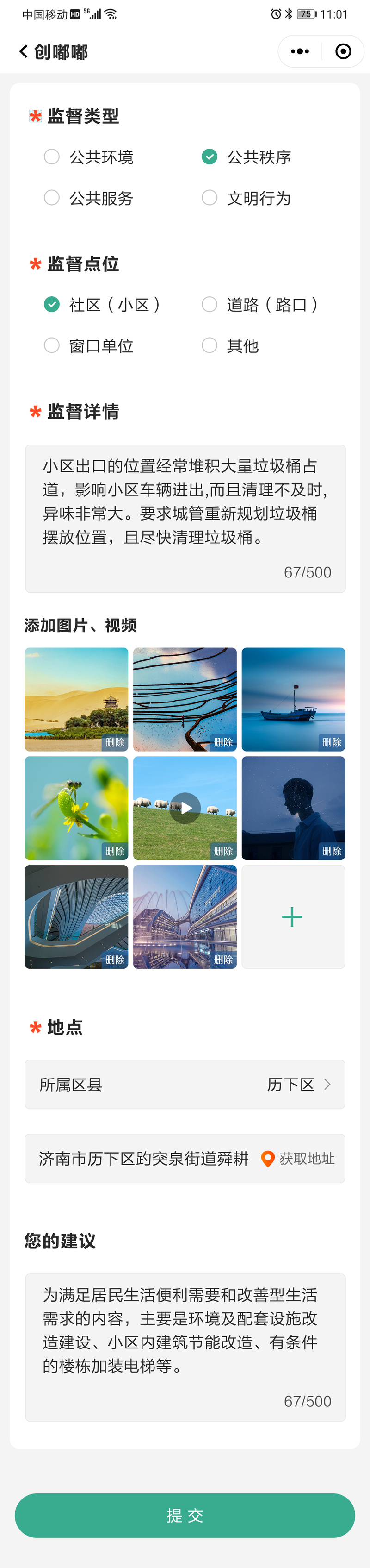Add another picture or video

[x=293, y=917]
